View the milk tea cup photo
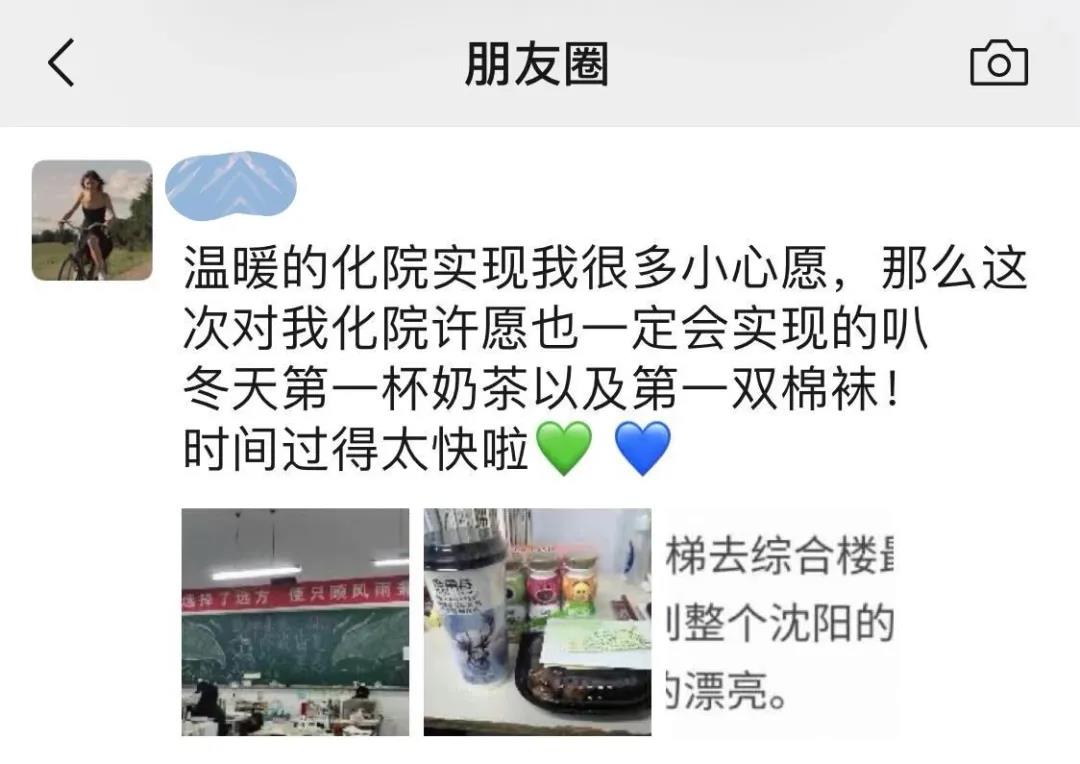 tap(537, 622)
